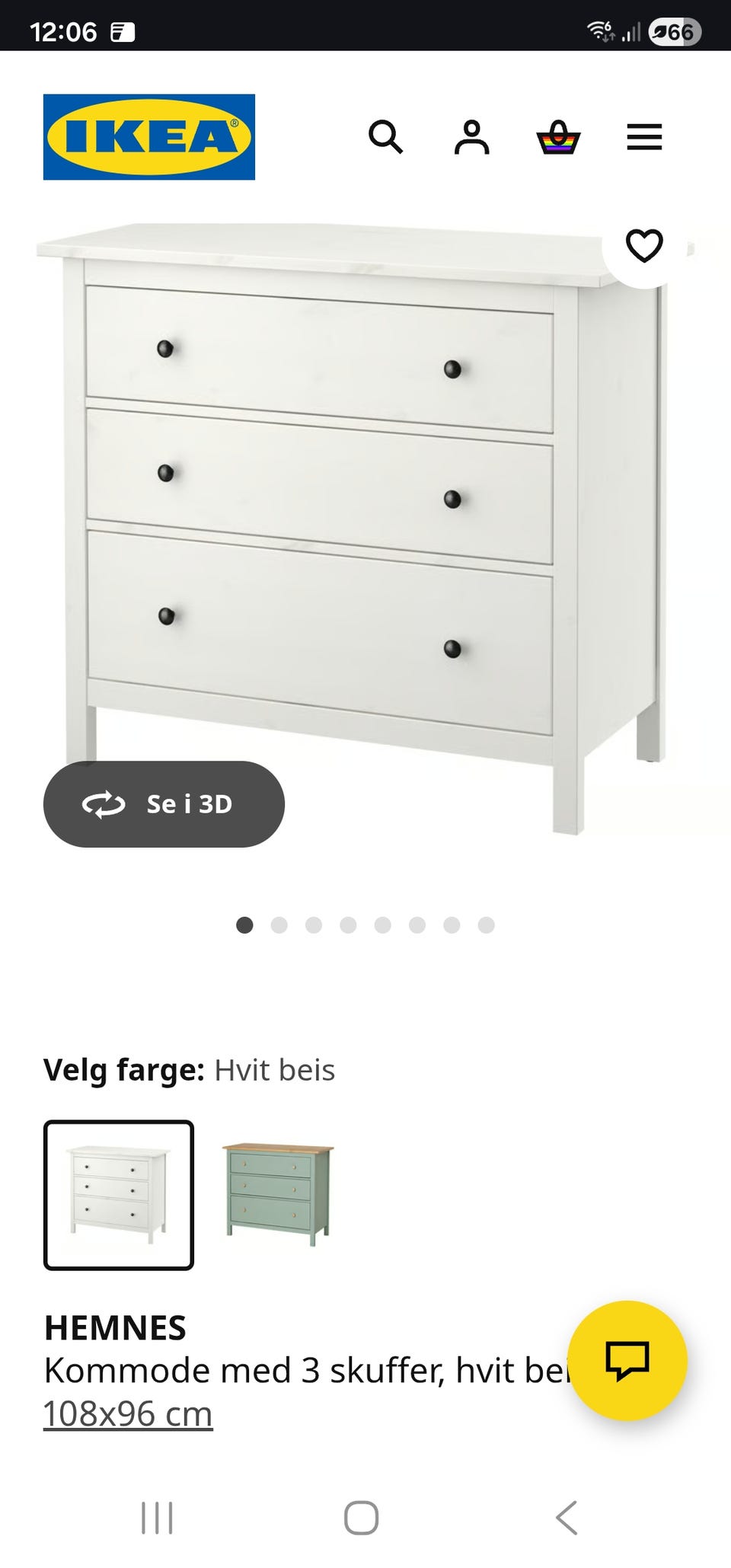Open the user account icon
The height and width of the screenshot is (1568, 731).
coord(472,138)
